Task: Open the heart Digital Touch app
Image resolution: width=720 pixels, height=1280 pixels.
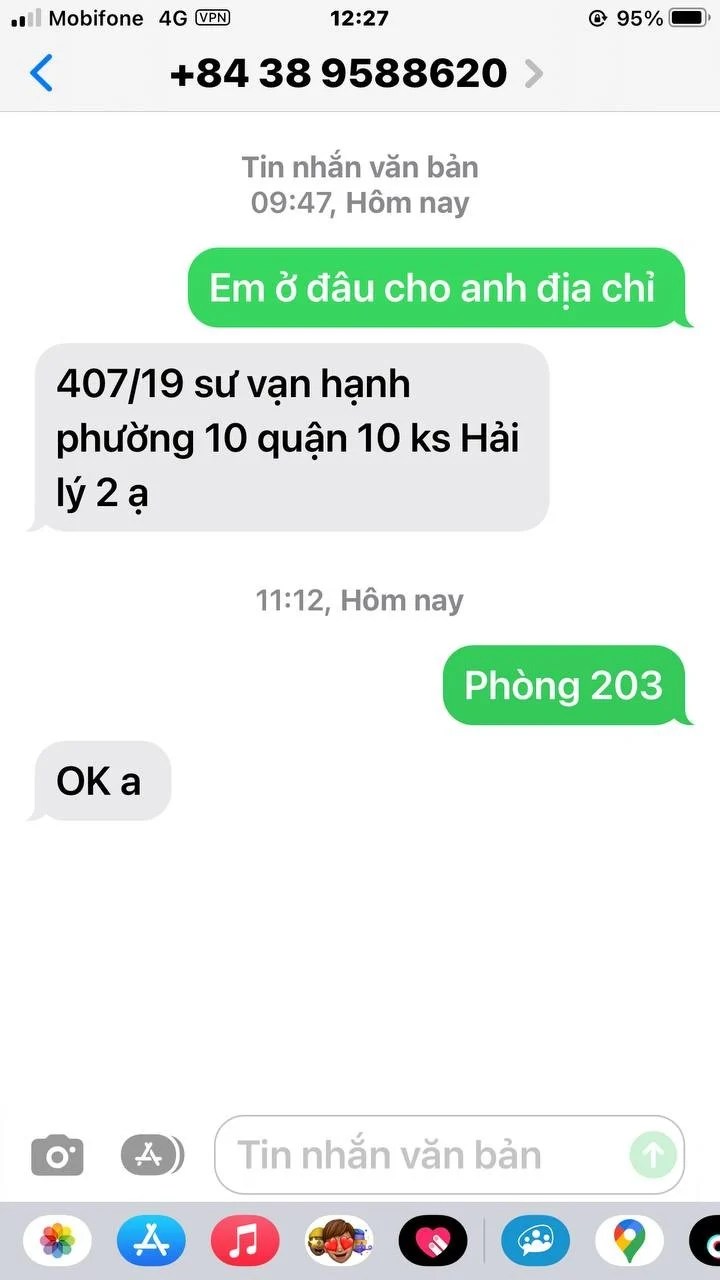Action: (433, 1242)
